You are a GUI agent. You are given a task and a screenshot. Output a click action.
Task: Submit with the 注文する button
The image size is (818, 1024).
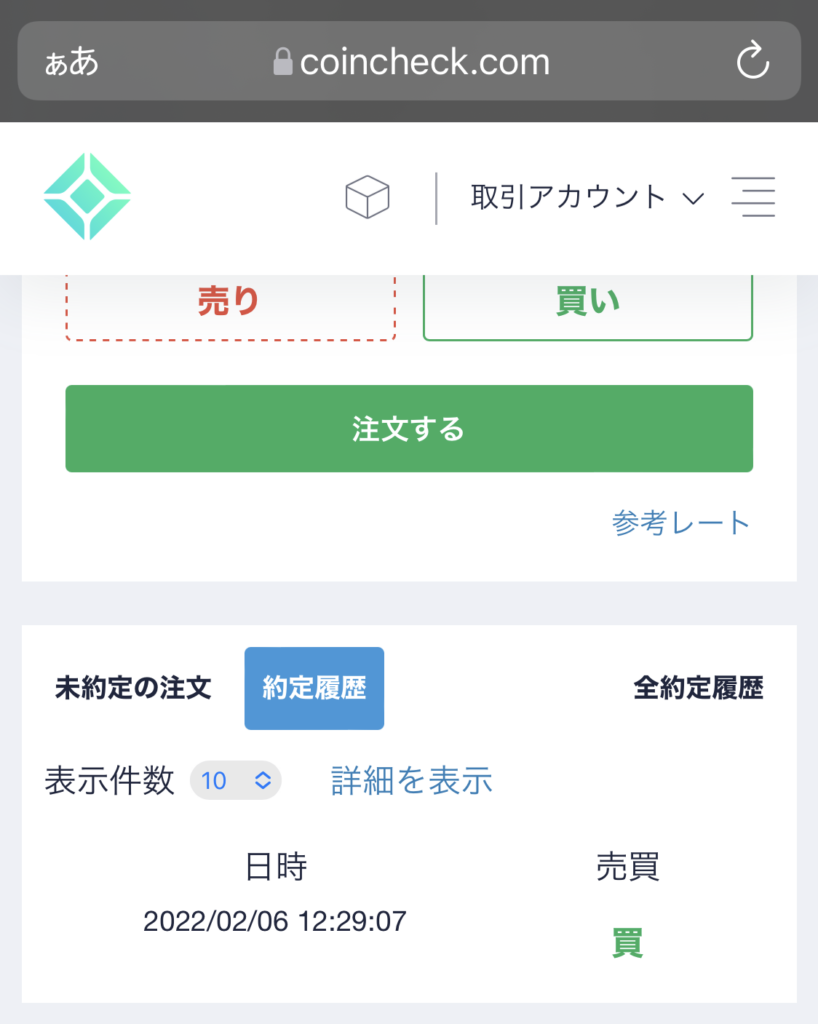[x=409, y=429]
